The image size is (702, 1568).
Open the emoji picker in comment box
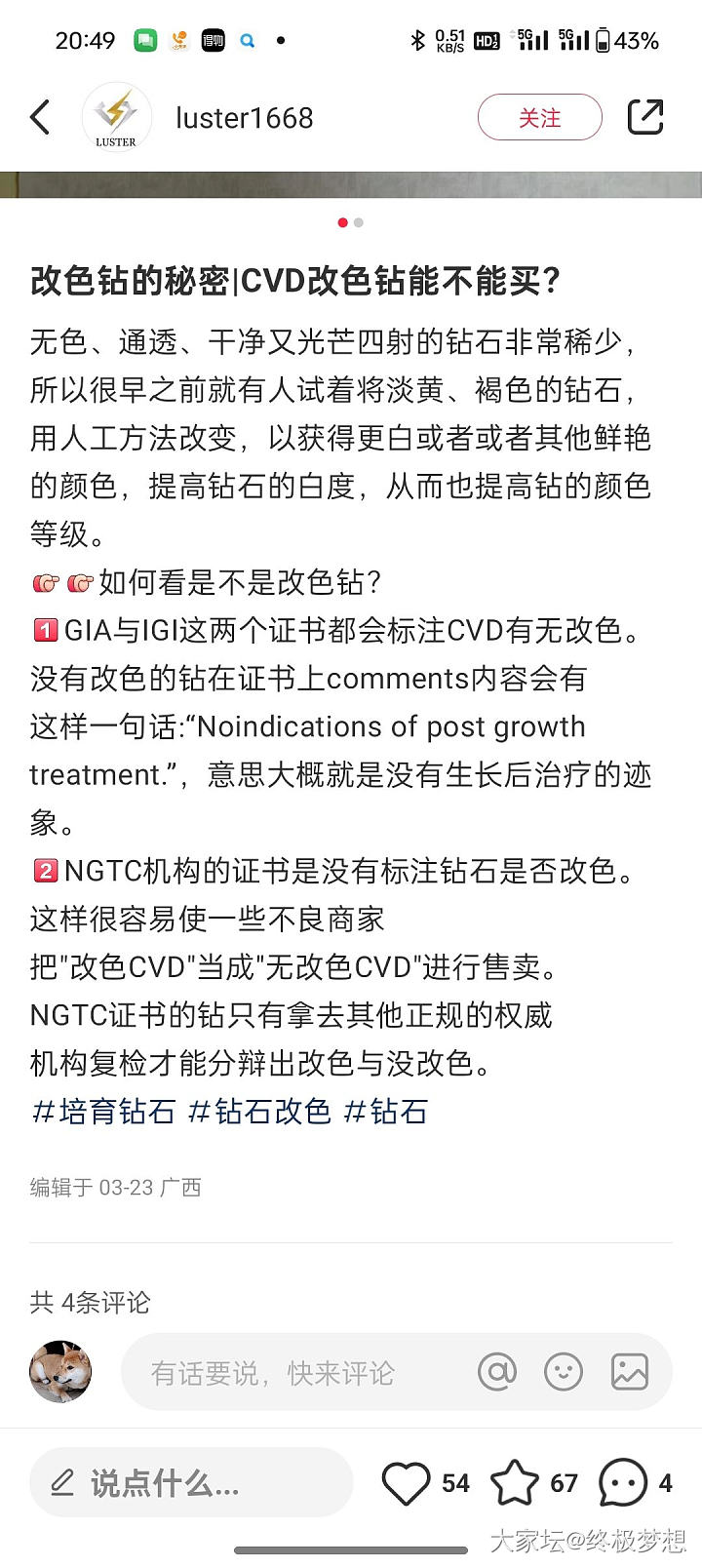point(564,1372)
